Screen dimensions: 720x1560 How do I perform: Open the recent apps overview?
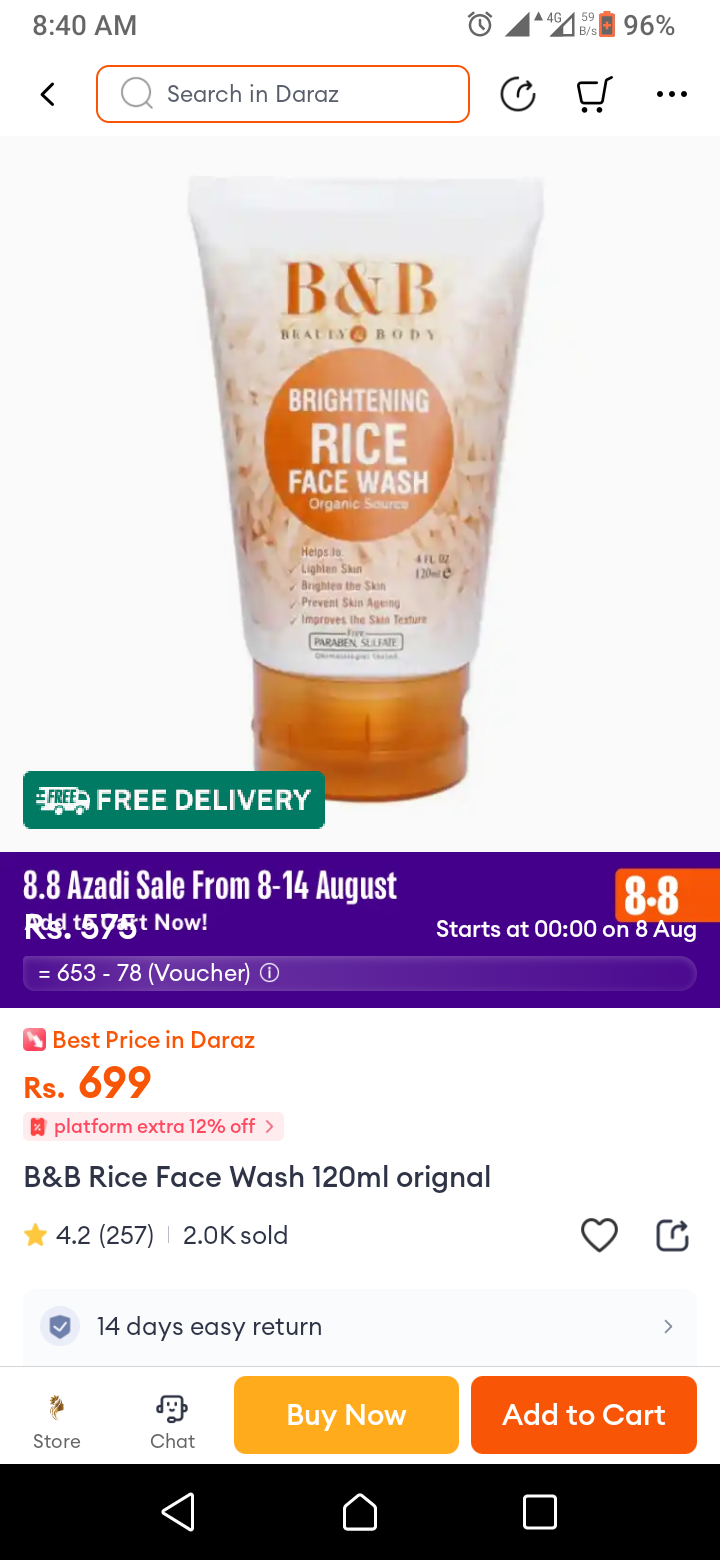540,1511
